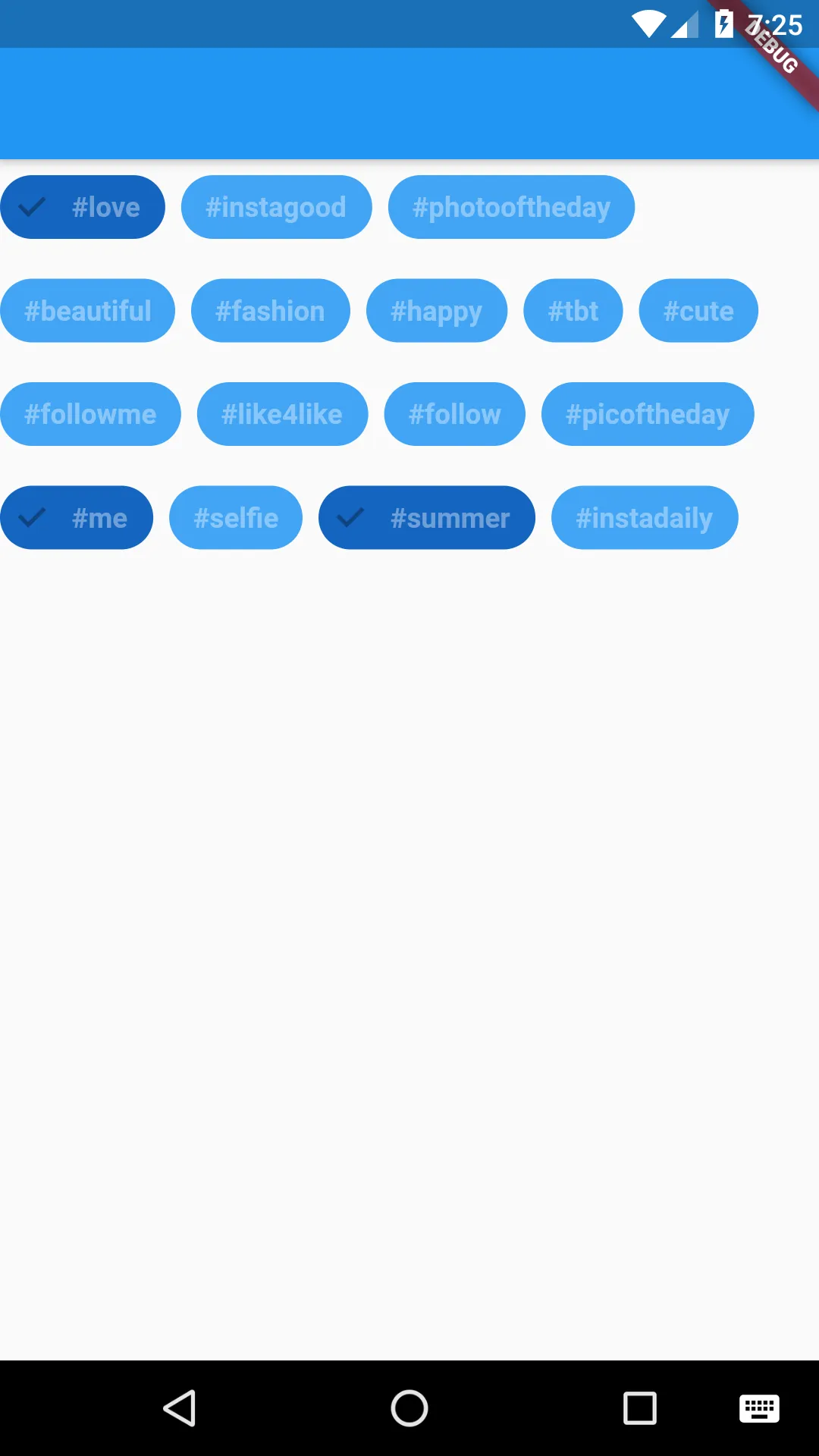
Task: Select the #instadaily chip
Action: coord(644,518)
